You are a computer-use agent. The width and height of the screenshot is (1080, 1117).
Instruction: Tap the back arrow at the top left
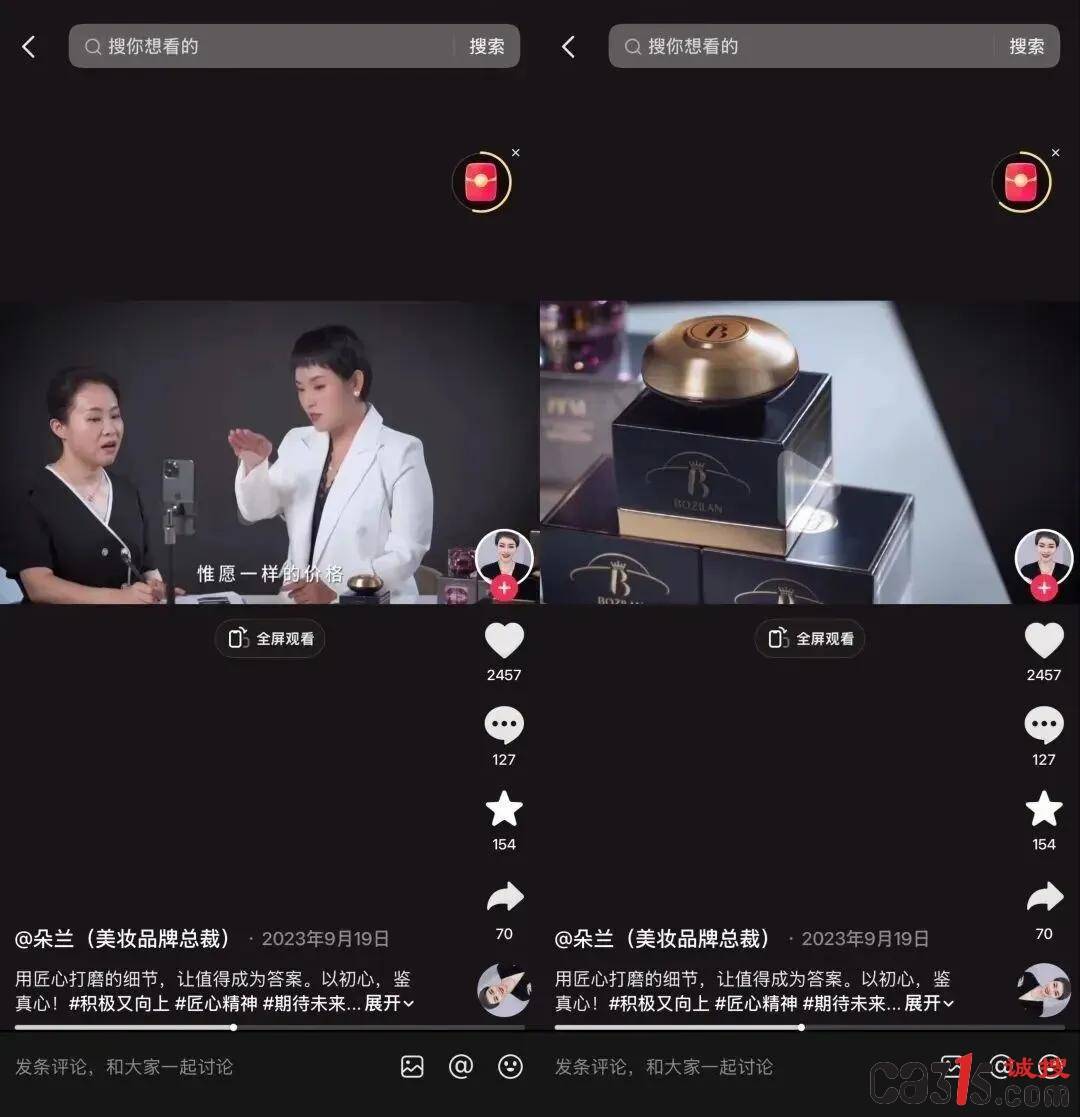click(x=27, y=46)
